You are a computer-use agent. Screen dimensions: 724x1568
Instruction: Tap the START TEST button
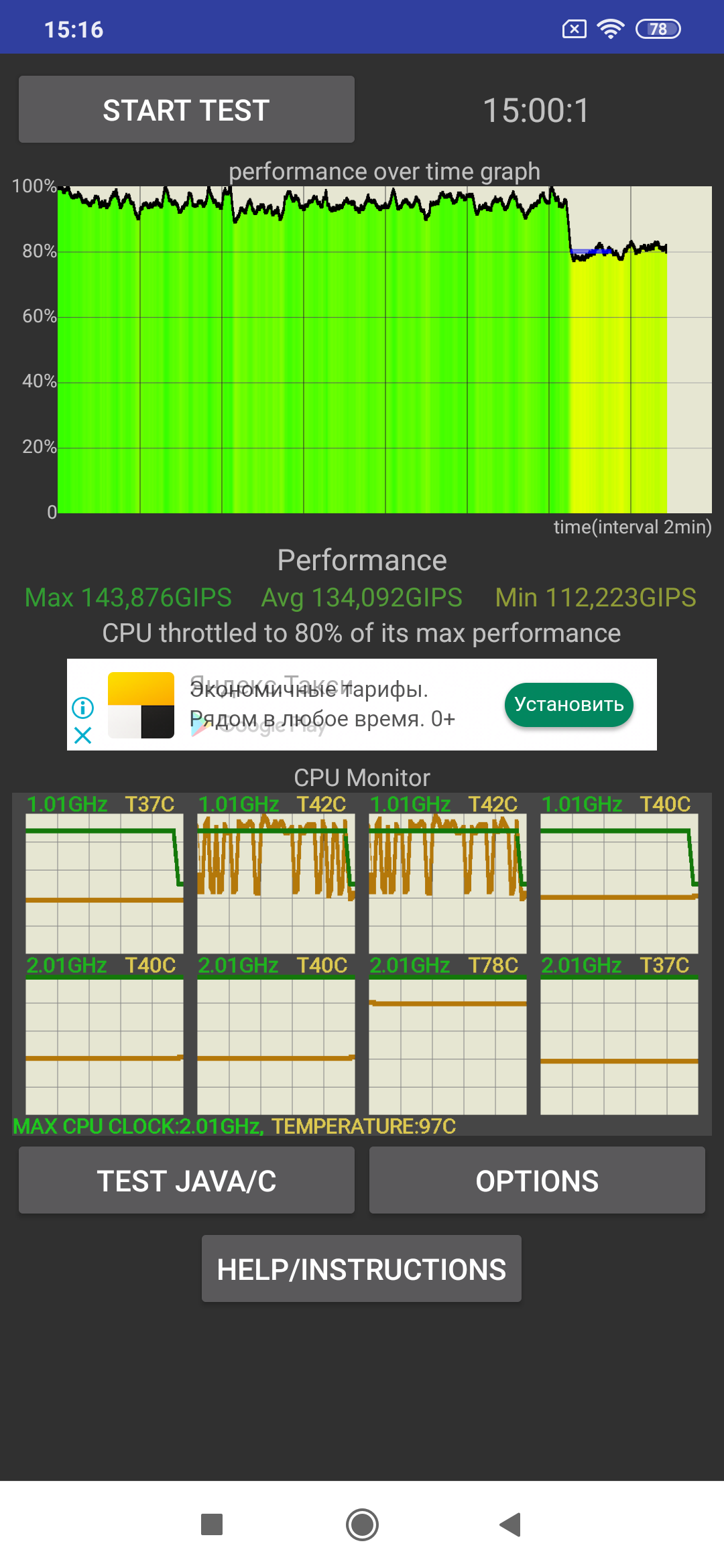point(186,109)
